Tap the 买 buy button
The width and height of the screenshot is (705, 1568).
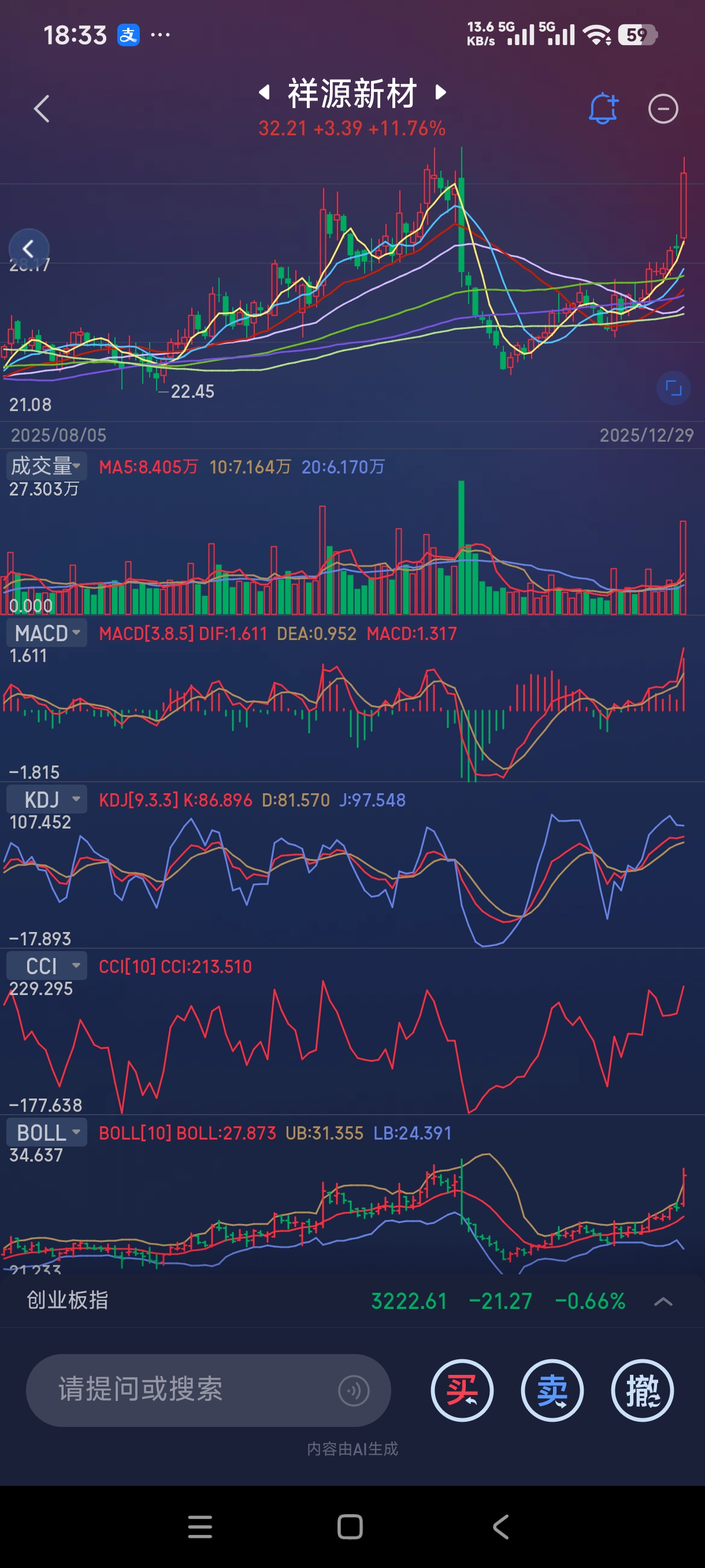point(462,1391)
